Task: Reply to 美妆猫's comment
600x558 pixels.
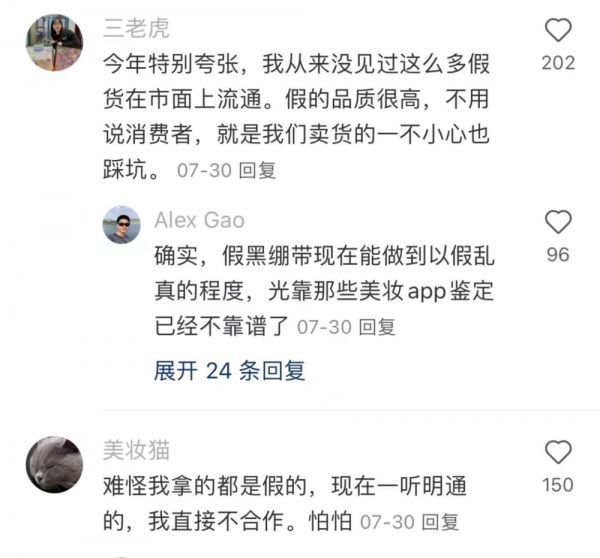Action: [440, 522]
